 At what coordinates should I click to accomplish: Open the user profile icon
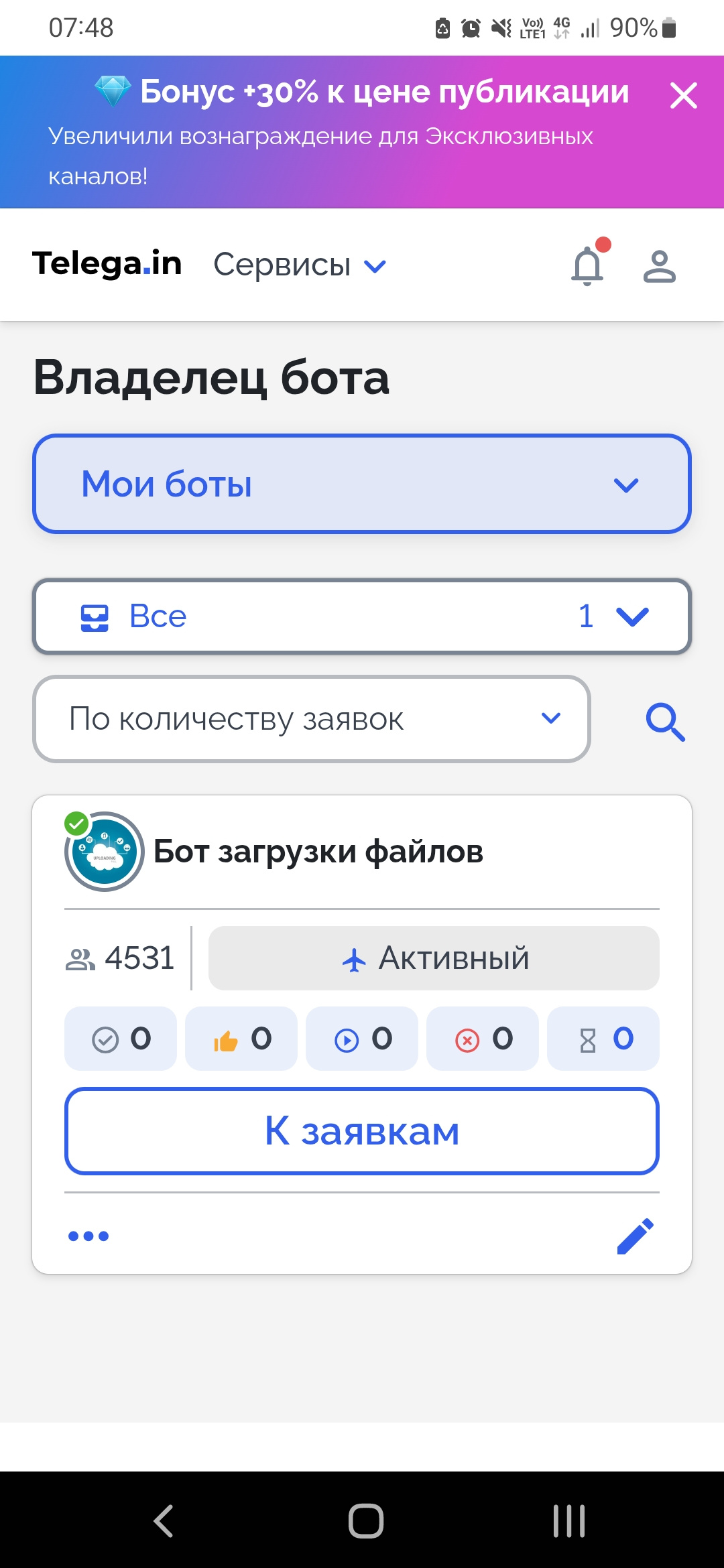pyautogui.click(x=660, y=266)
